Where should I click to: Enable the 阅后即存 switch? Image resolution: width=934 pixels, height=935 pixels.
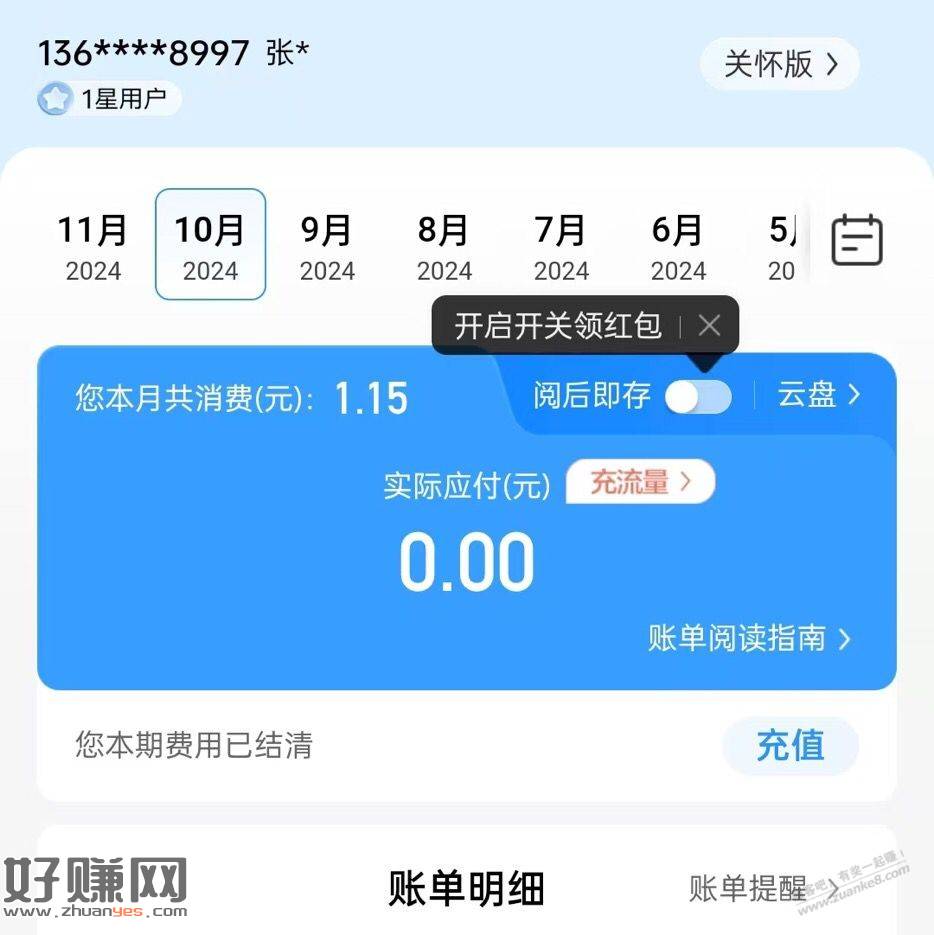point(698,397)
